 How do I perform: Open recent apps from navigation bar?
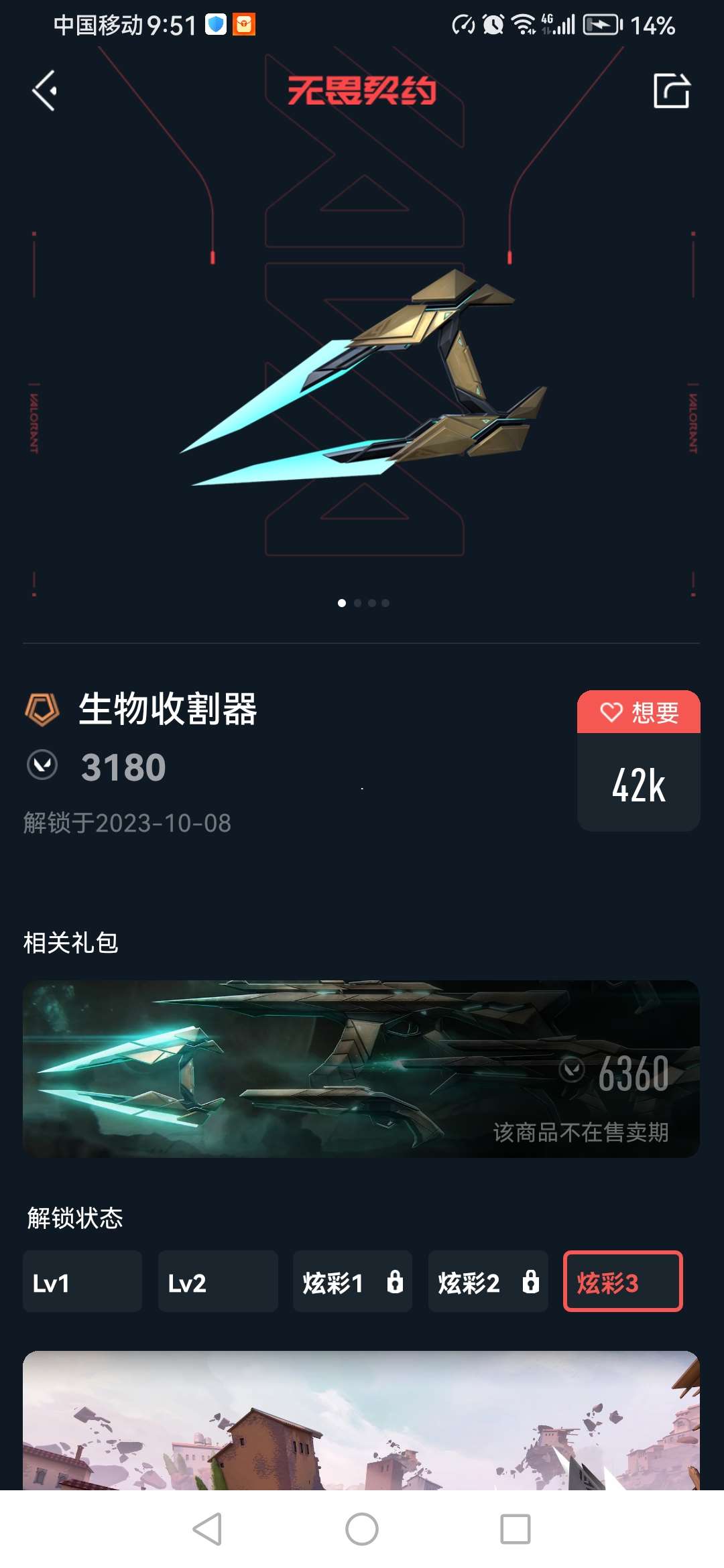click(x=516, y=1529)
